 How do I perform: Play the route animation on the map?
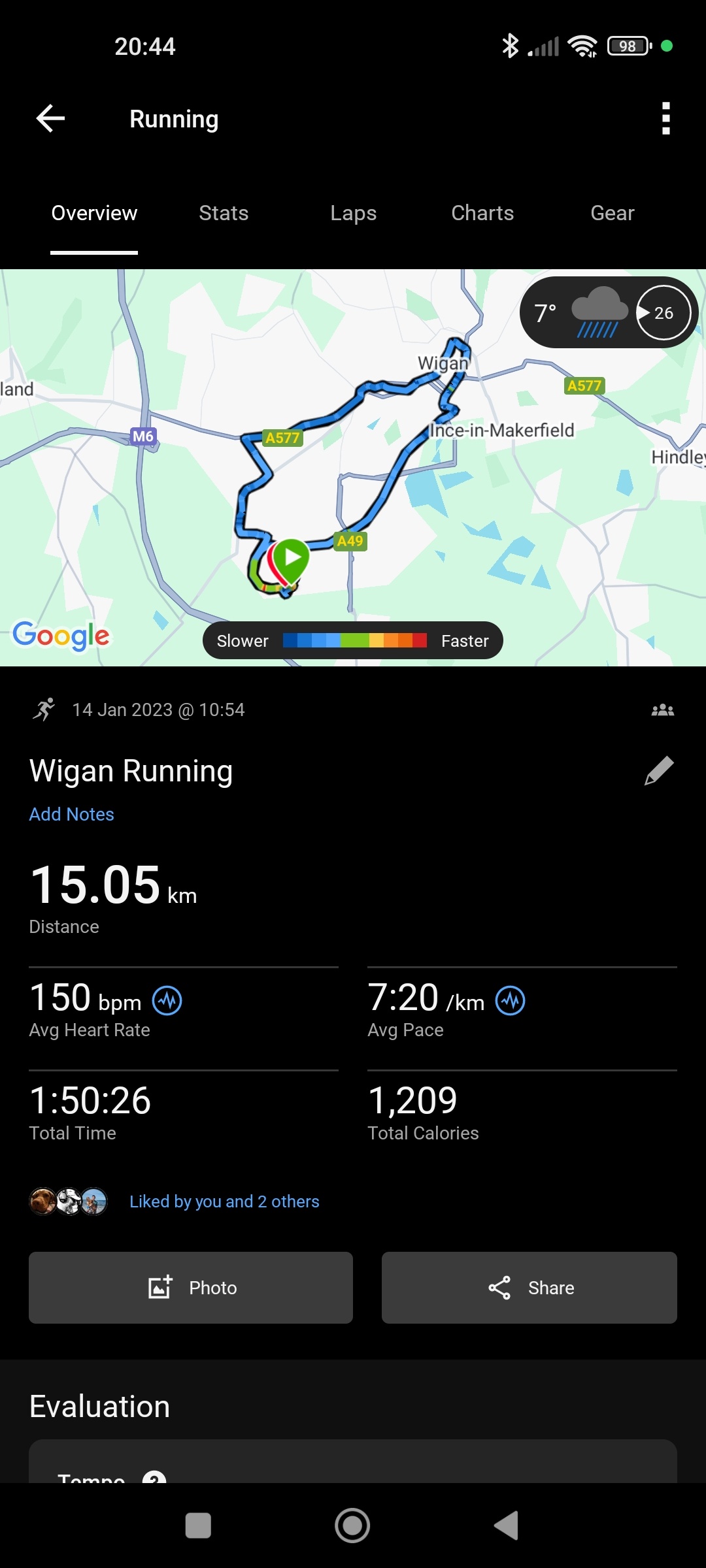pyautogui.click(x=663, y=313)
